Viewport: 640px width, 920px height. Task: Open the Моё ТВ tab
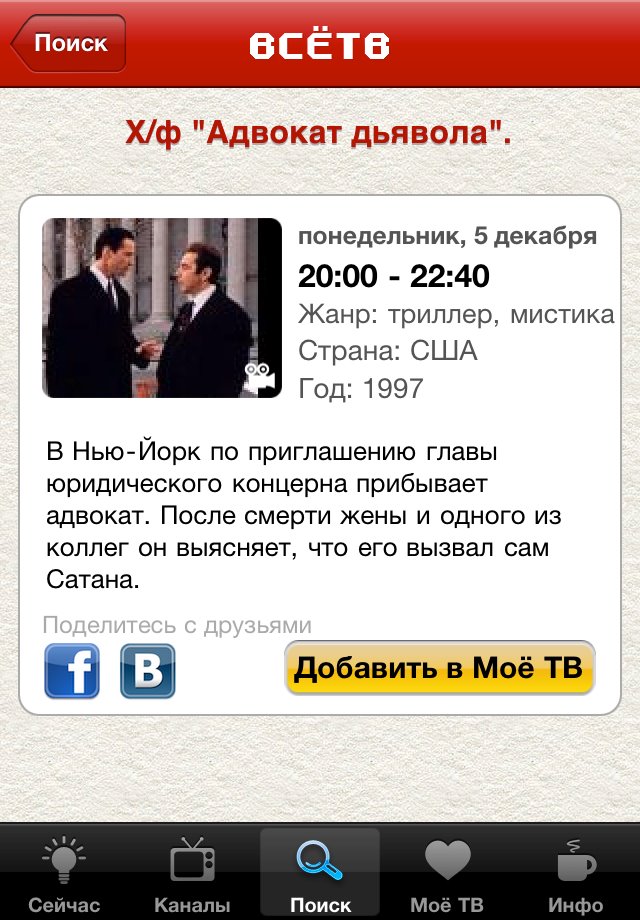(x=447, y=873)
